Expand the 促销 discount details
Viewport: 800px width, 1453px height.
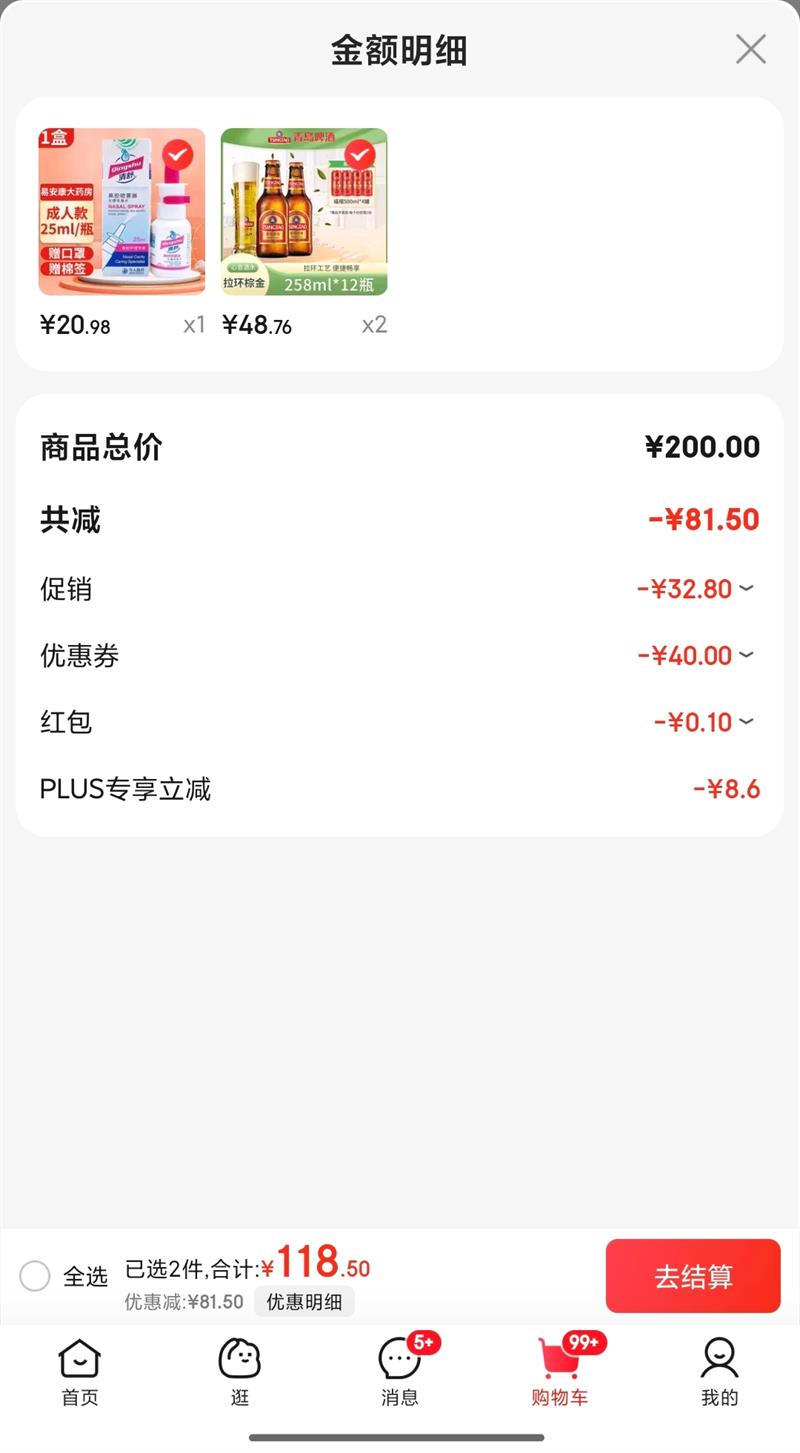pos(746,589)
